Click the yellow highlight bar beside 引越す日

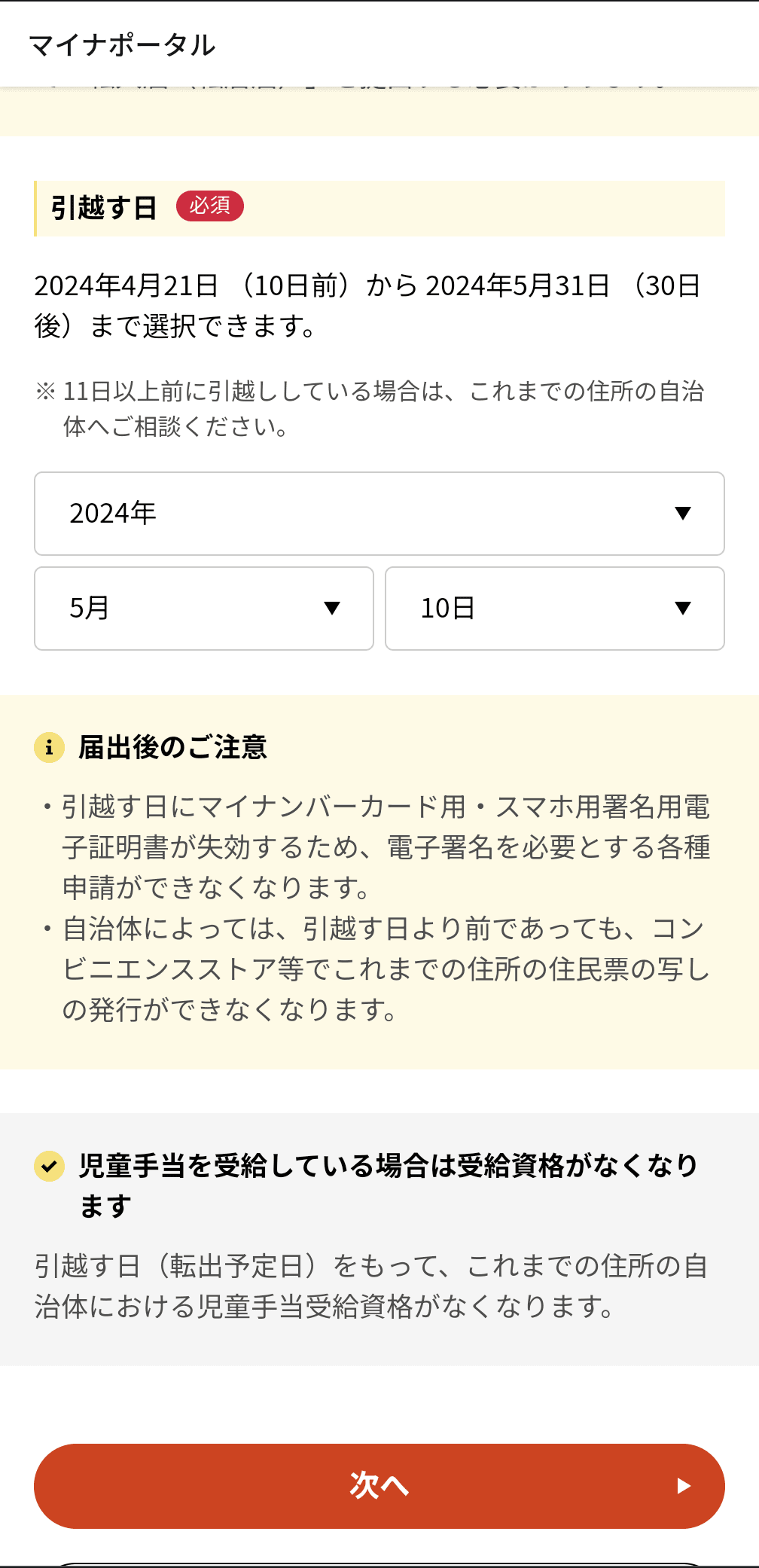click(x=35, y=208)
